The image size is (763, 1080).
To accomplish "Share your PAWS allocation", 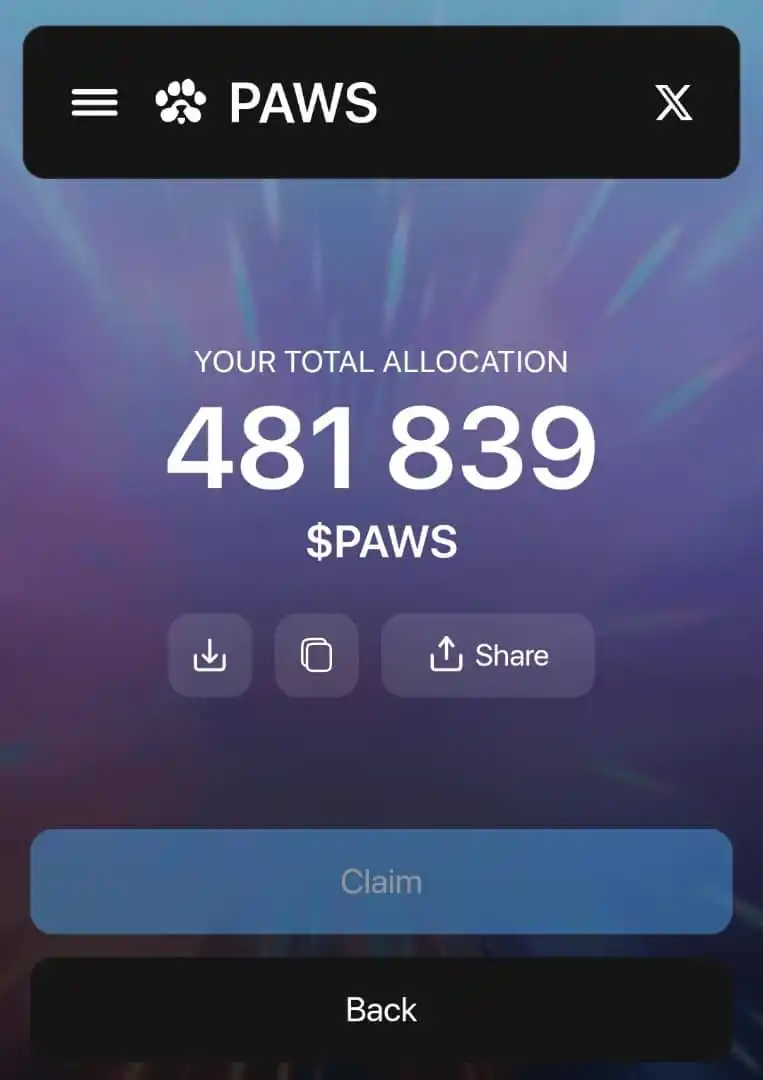I will click(488, 655).
